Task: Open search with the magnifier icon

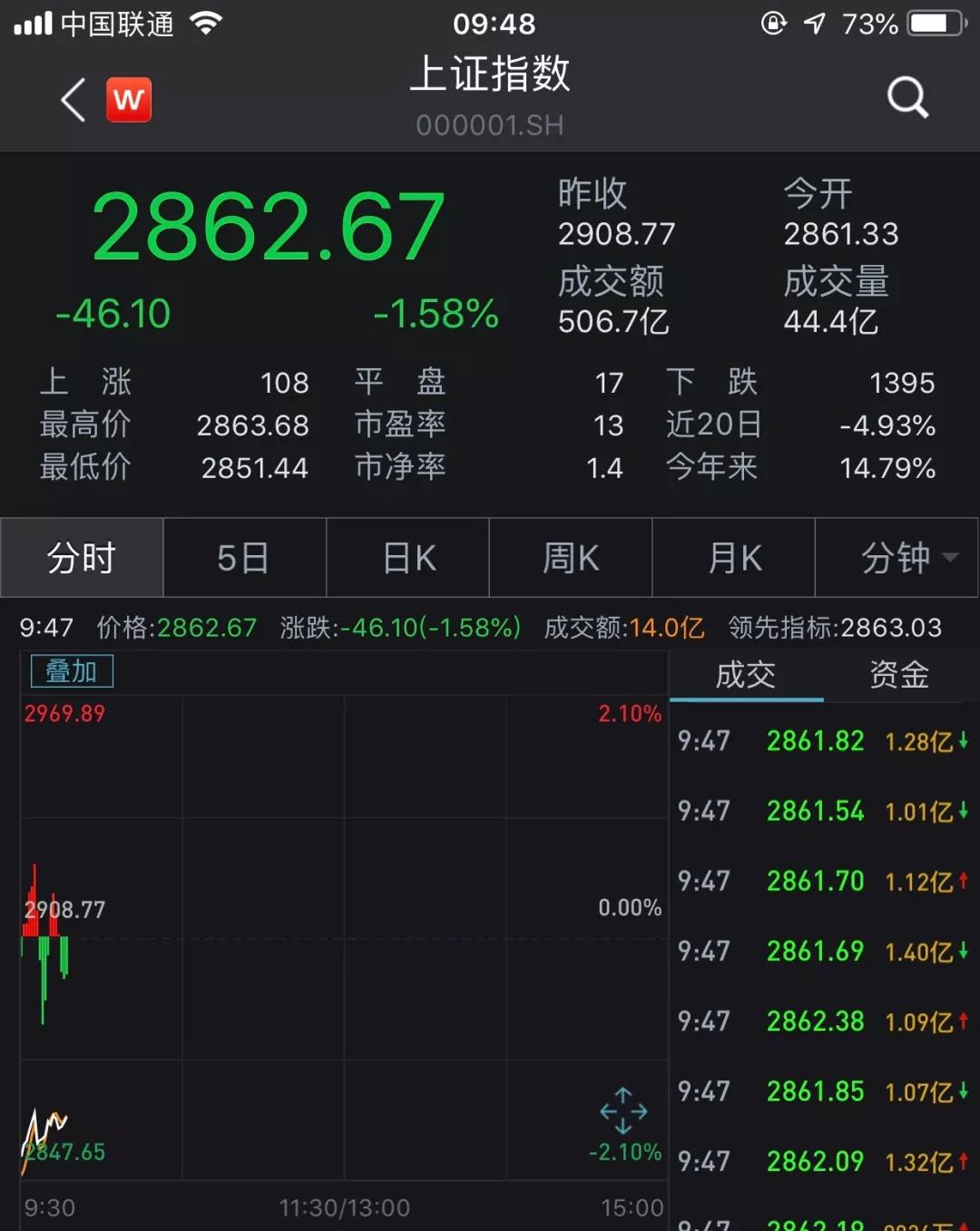Action: pos(907,98)
